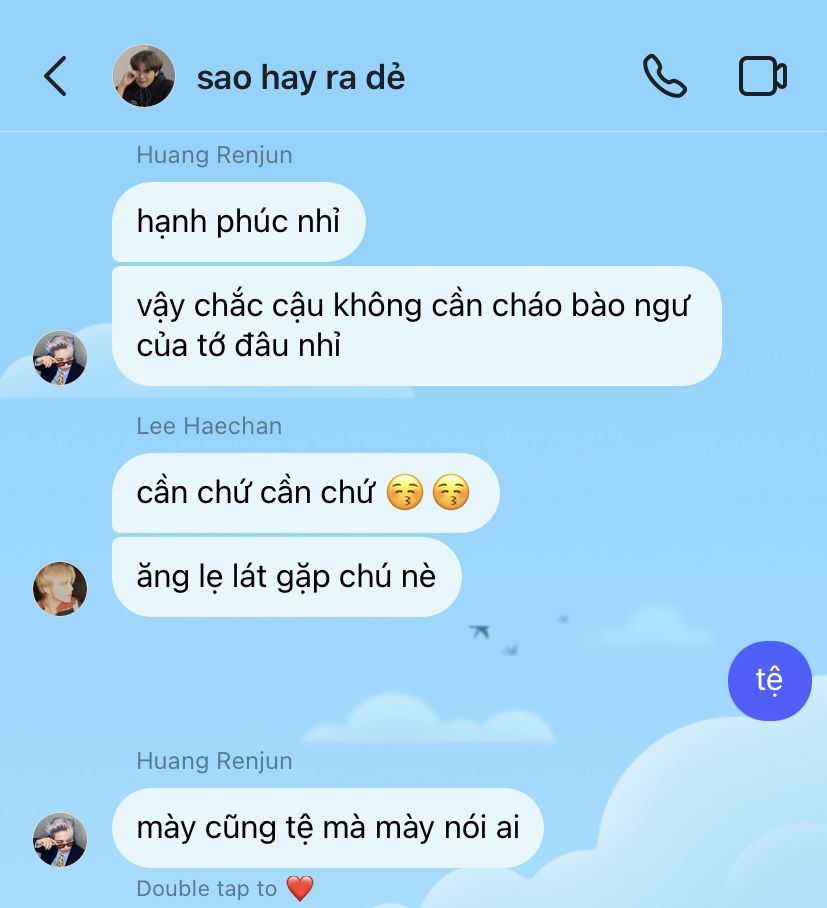
Task: Tap the message "mày cũng tệ mà mày nói ai"
Action: click(x=327, y=828)
